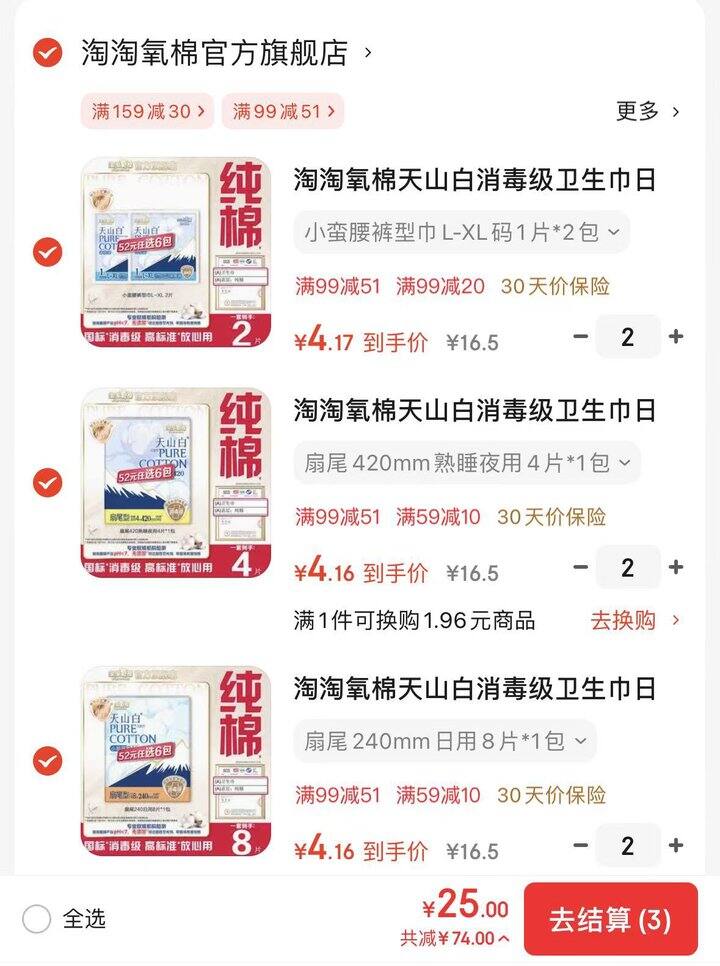Open the 小蛮腰裤型巾 product image
This screenshot has width=720, height=966.
click(175, 252)
